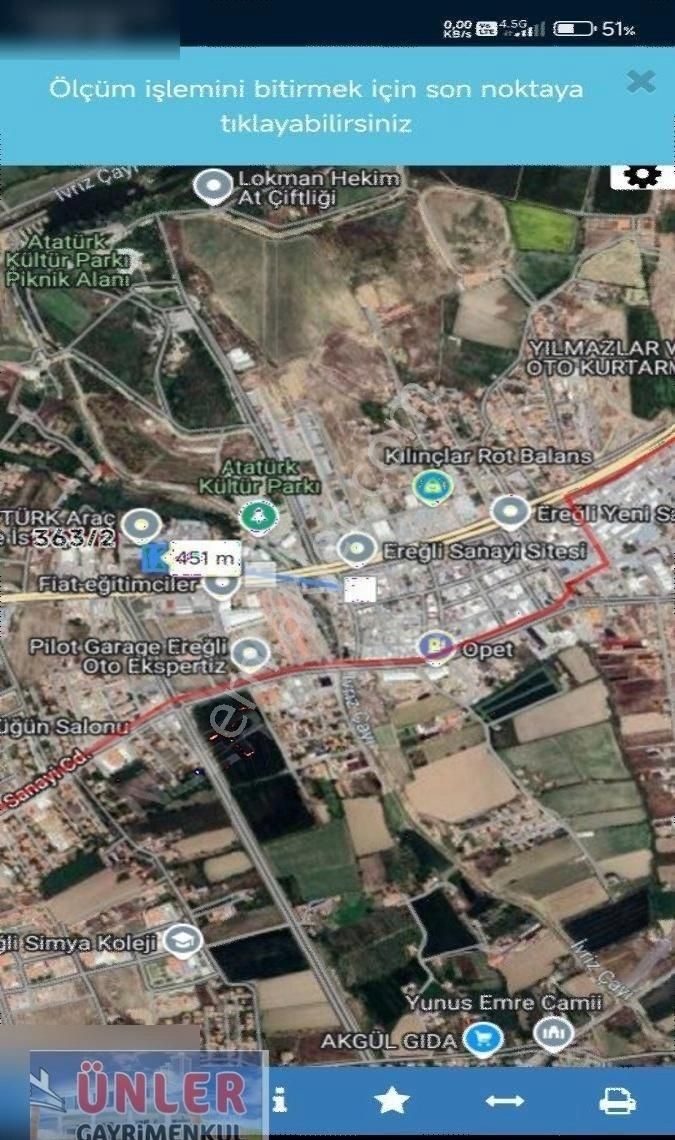Viewport: 675px width, 1140px height.
Task: Select the double-arrow measure tool
Action: pos(504,1101)
